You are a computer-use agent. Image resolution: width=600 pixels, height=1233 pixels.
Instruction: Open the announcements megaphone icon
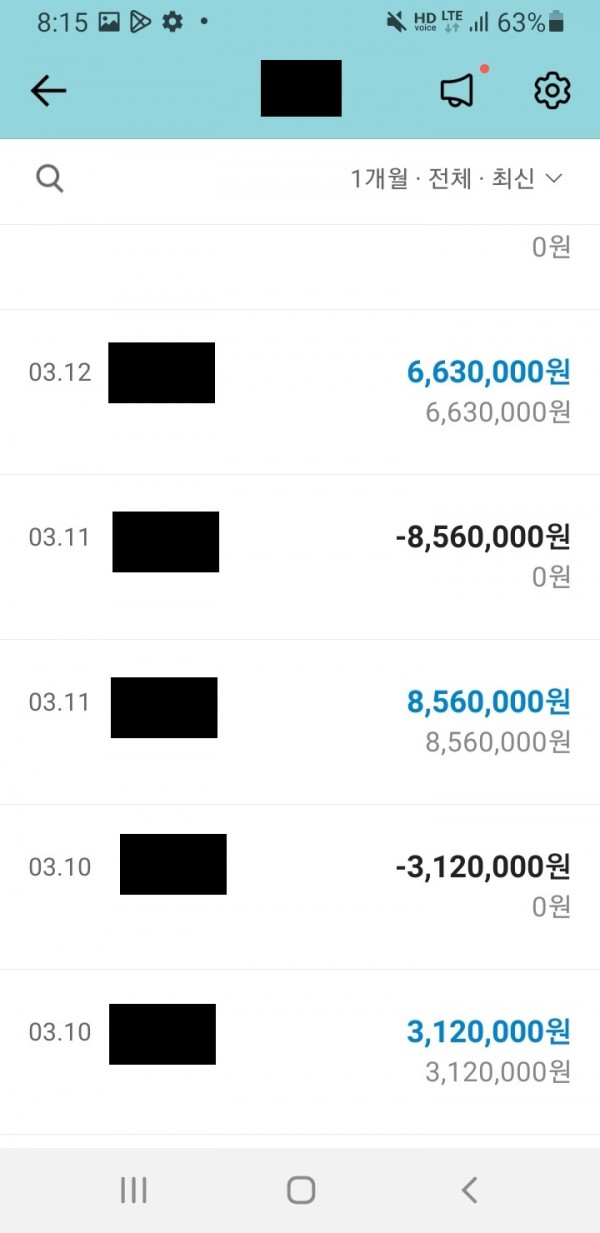pos(457,91)
